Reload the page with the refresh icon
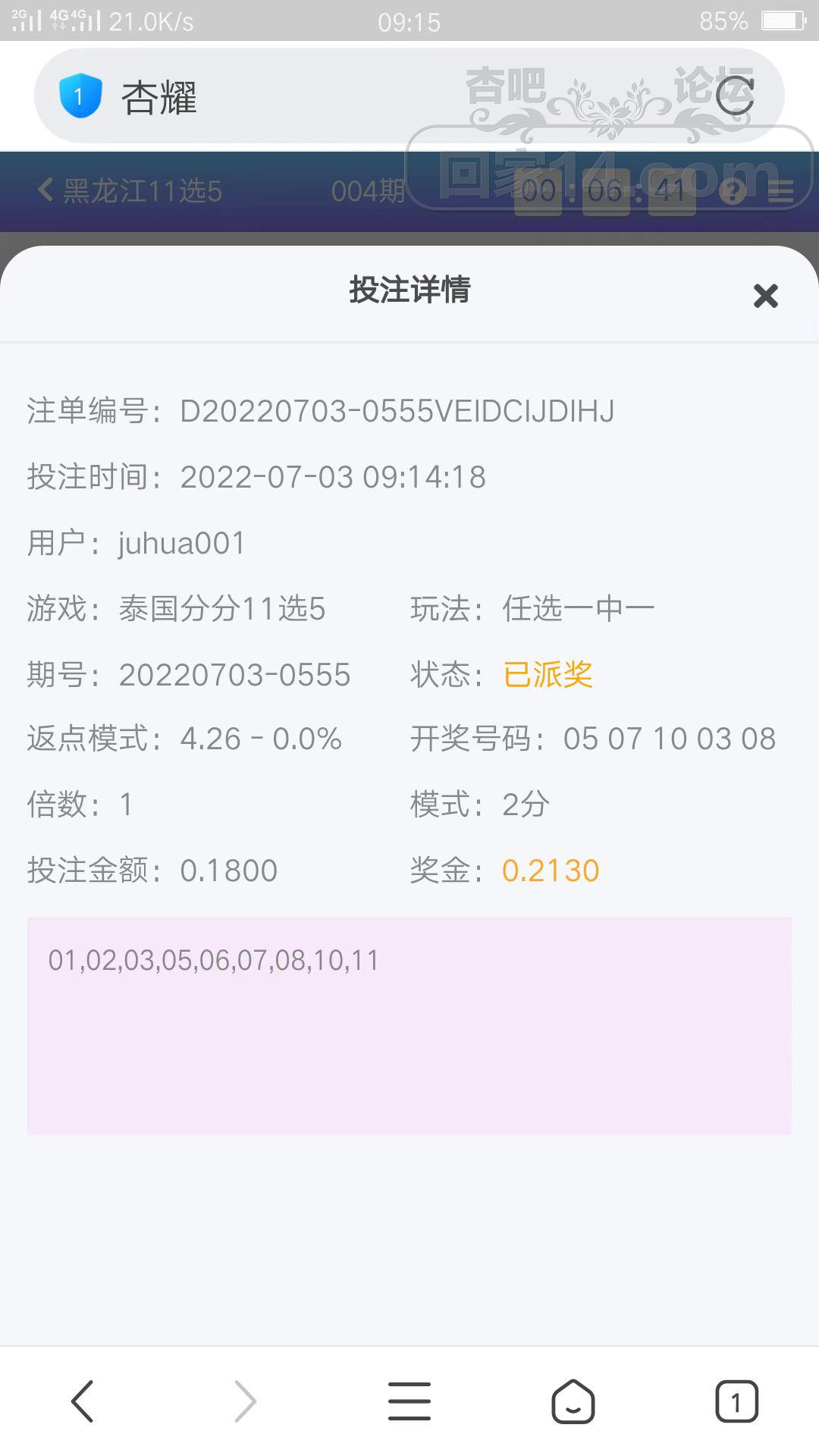The width and height of the screenshot is (819, 1456). tap(734, 96)
